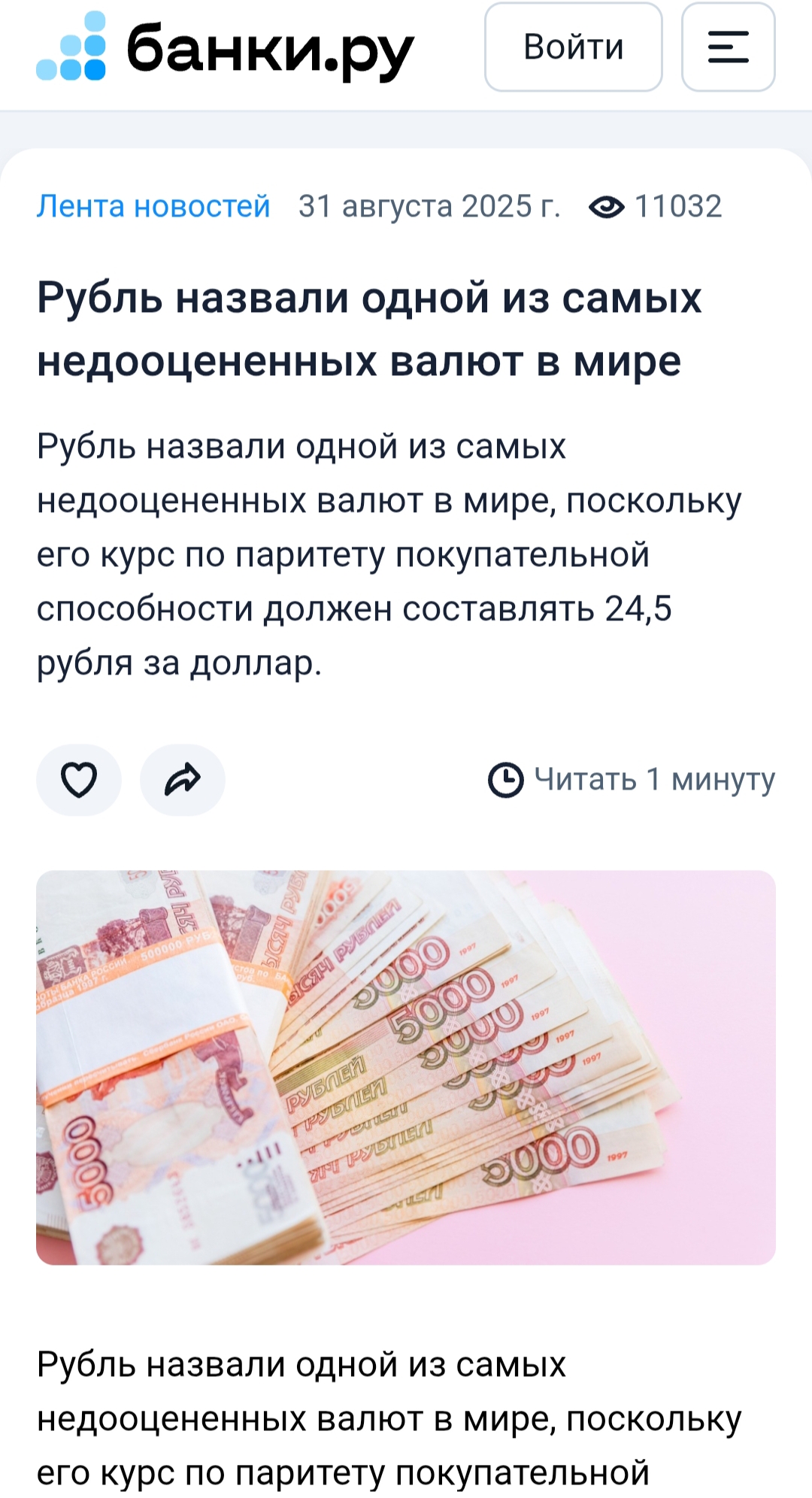Tap the Войти login button
This screenshot has width=812, height=1498.
point(573,47)
